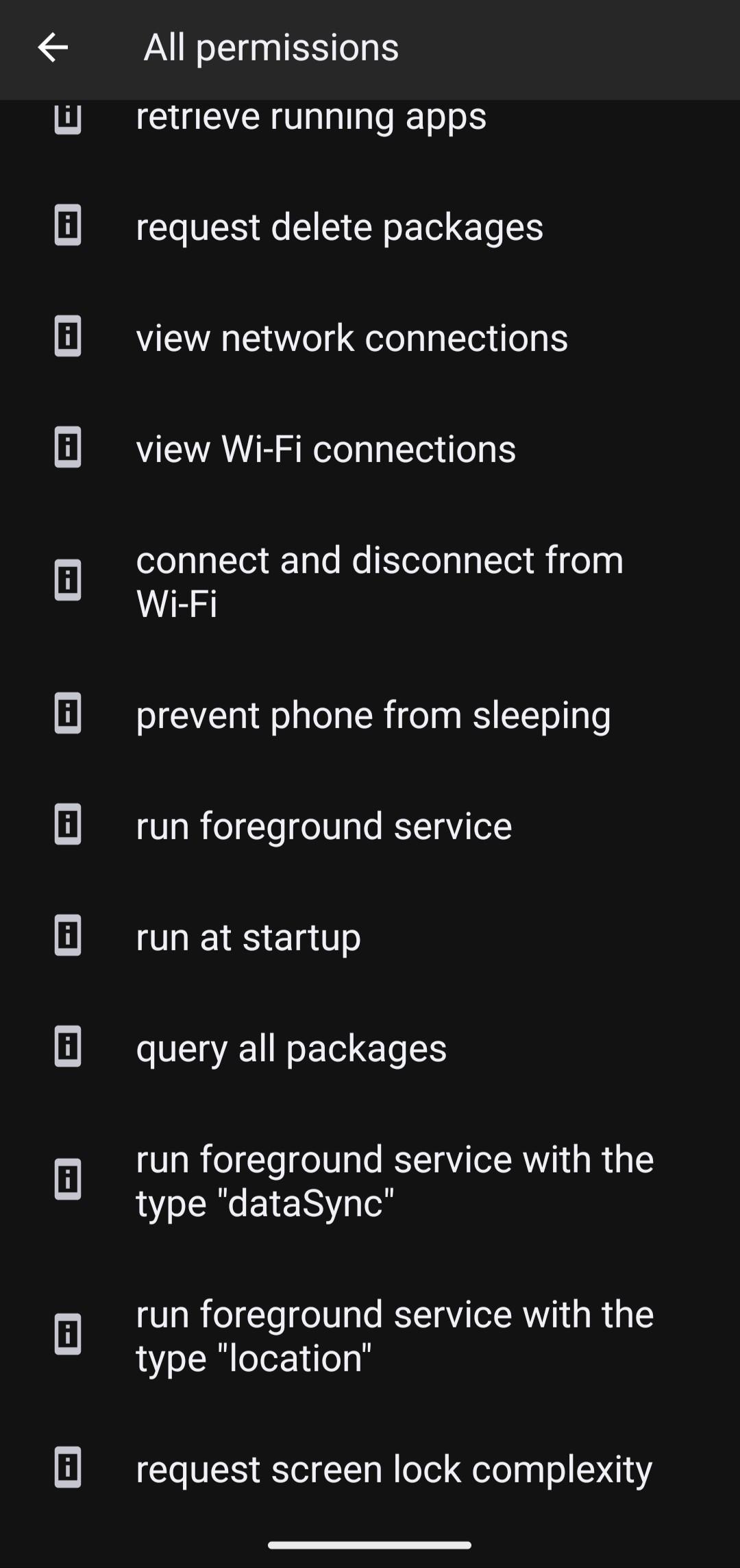Screen dimensions: 740x1568
Task: Go back from All permissions
Action: 53,47
